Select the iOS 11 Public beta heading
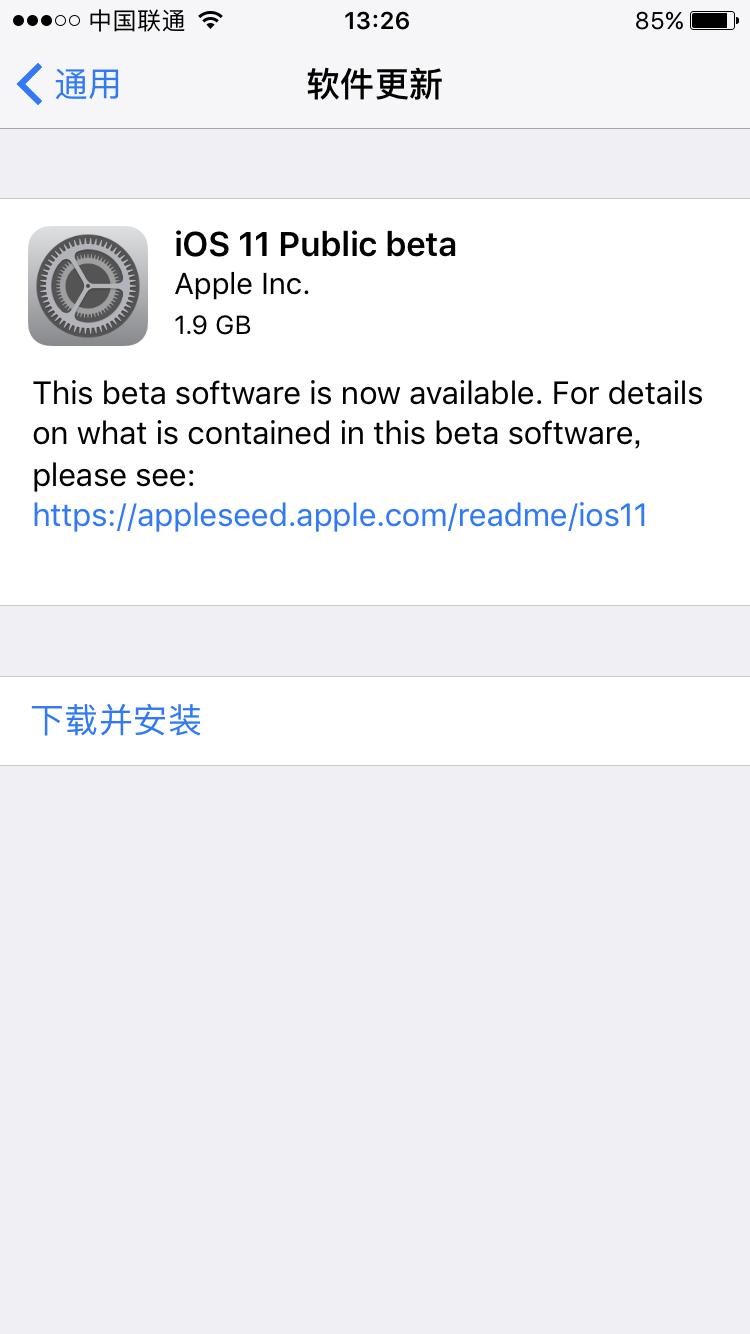 click(316, 244)
